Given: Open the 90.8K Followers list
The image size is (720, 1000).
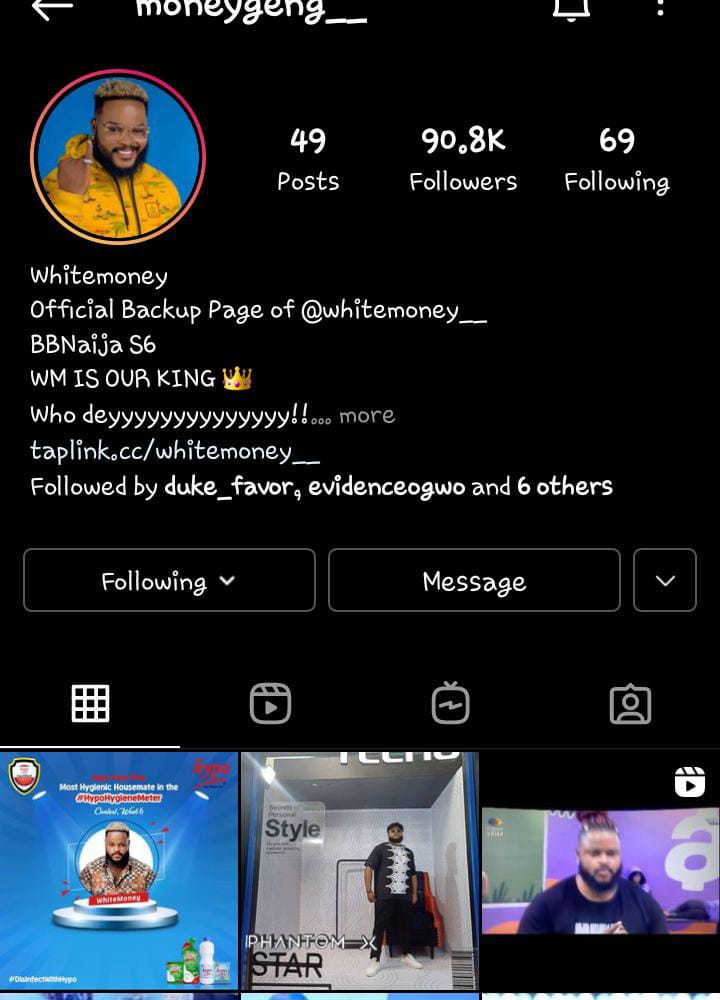Looking at the screenshot, I should [463, 159].
